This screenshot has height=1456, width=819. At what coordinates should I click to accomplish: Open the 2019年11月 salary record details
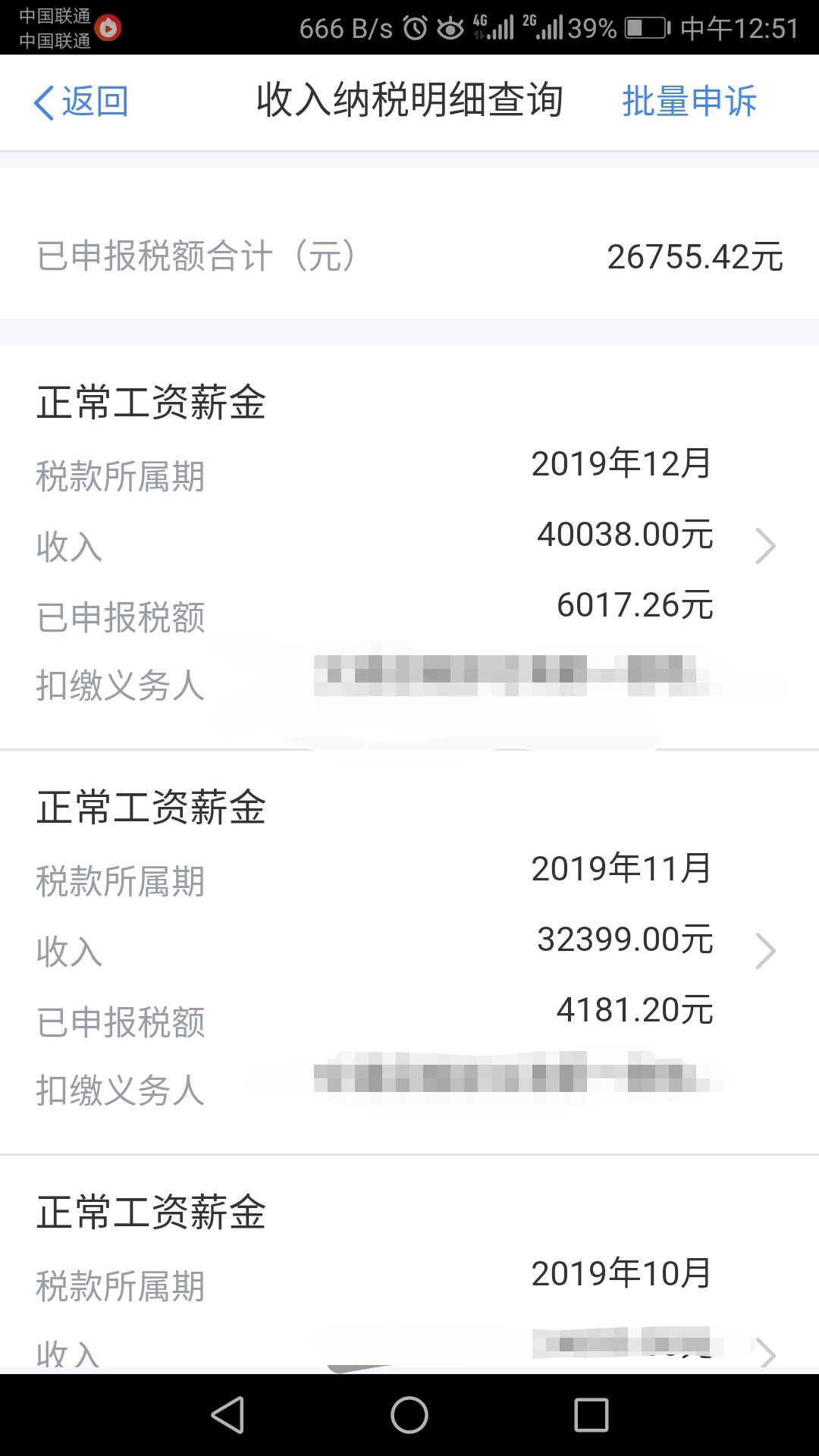click(409, 952)
